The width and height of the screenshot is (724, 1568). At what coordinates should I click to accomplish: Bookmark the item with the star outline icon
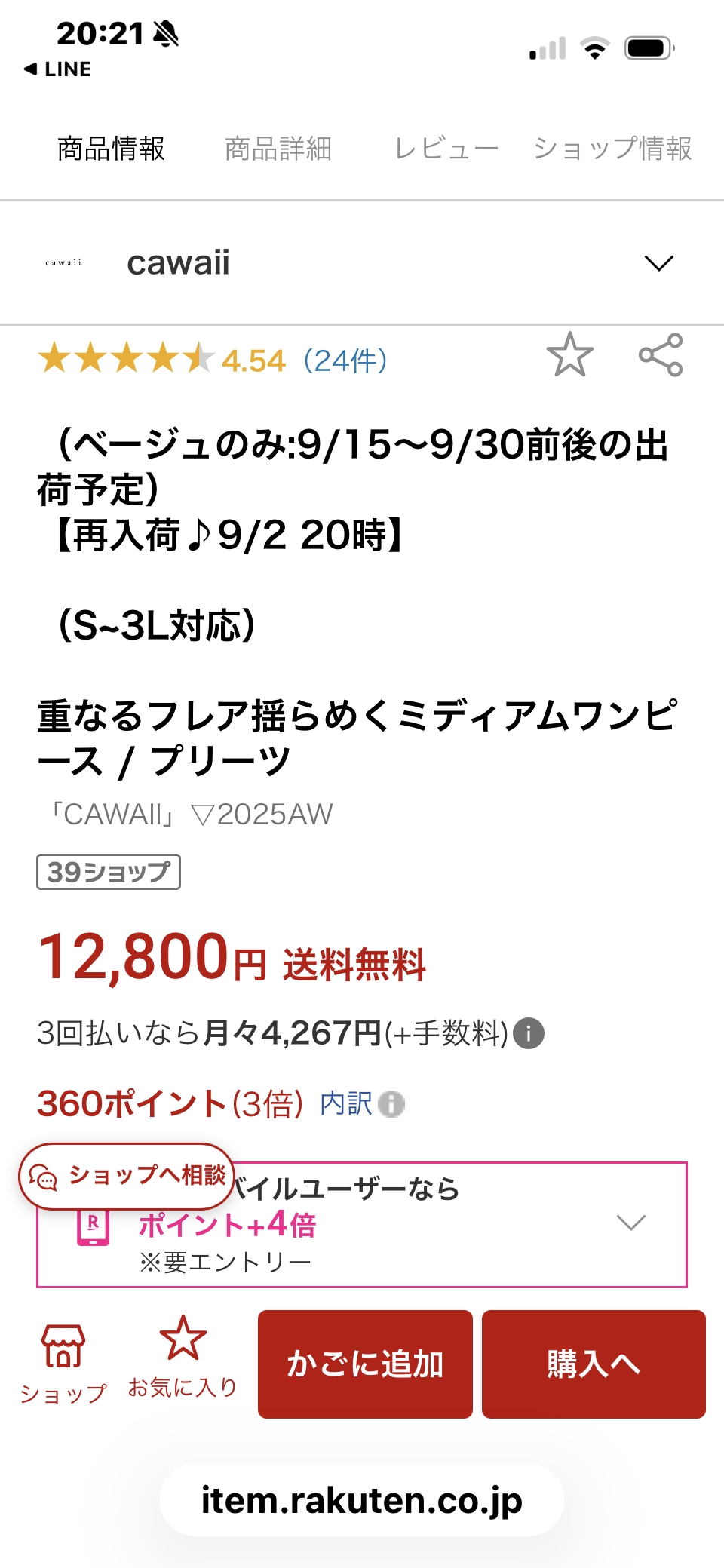[570, 354]
